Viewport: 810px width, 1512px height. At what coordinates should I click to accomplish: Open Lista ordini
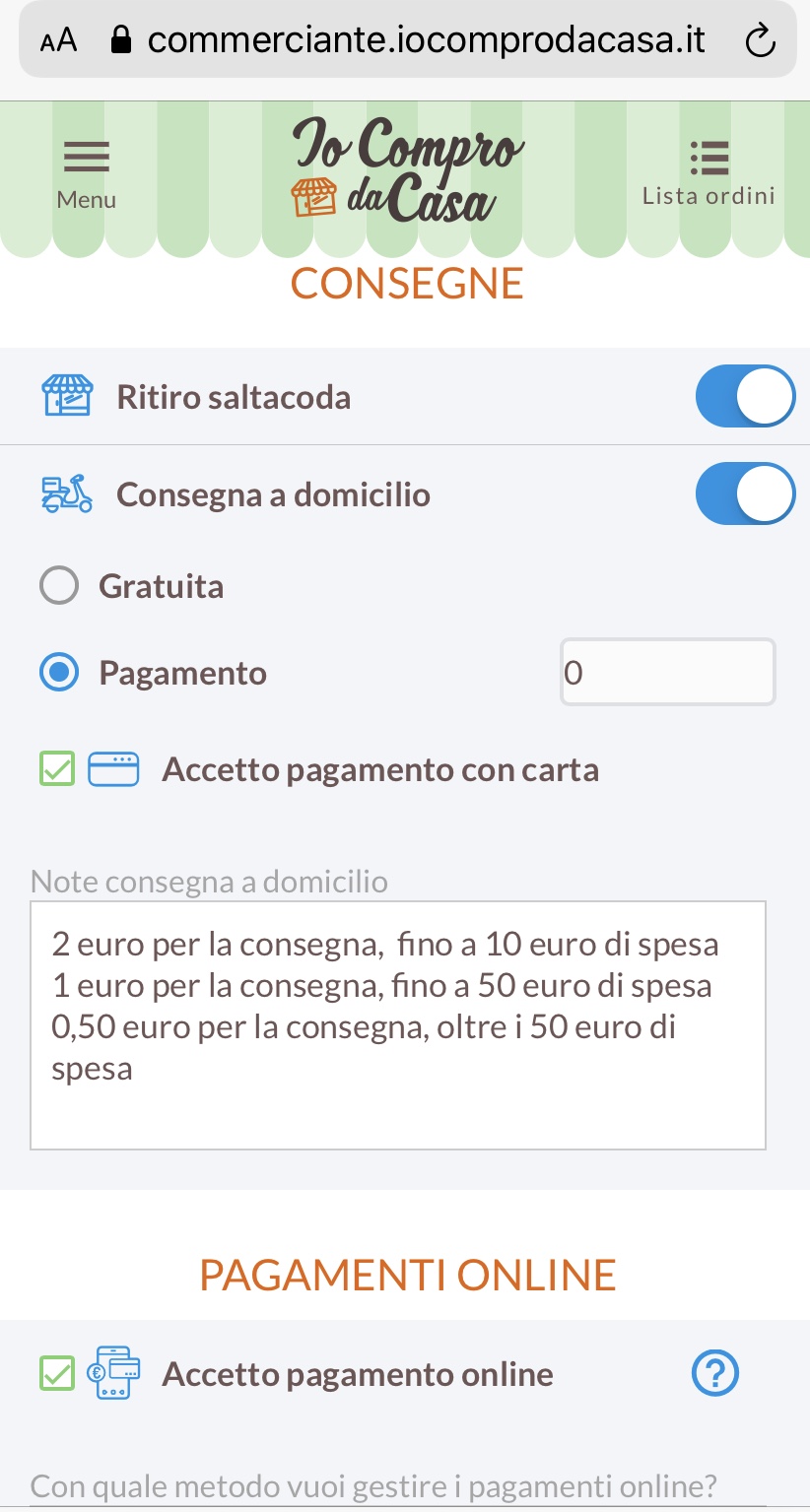709,172
